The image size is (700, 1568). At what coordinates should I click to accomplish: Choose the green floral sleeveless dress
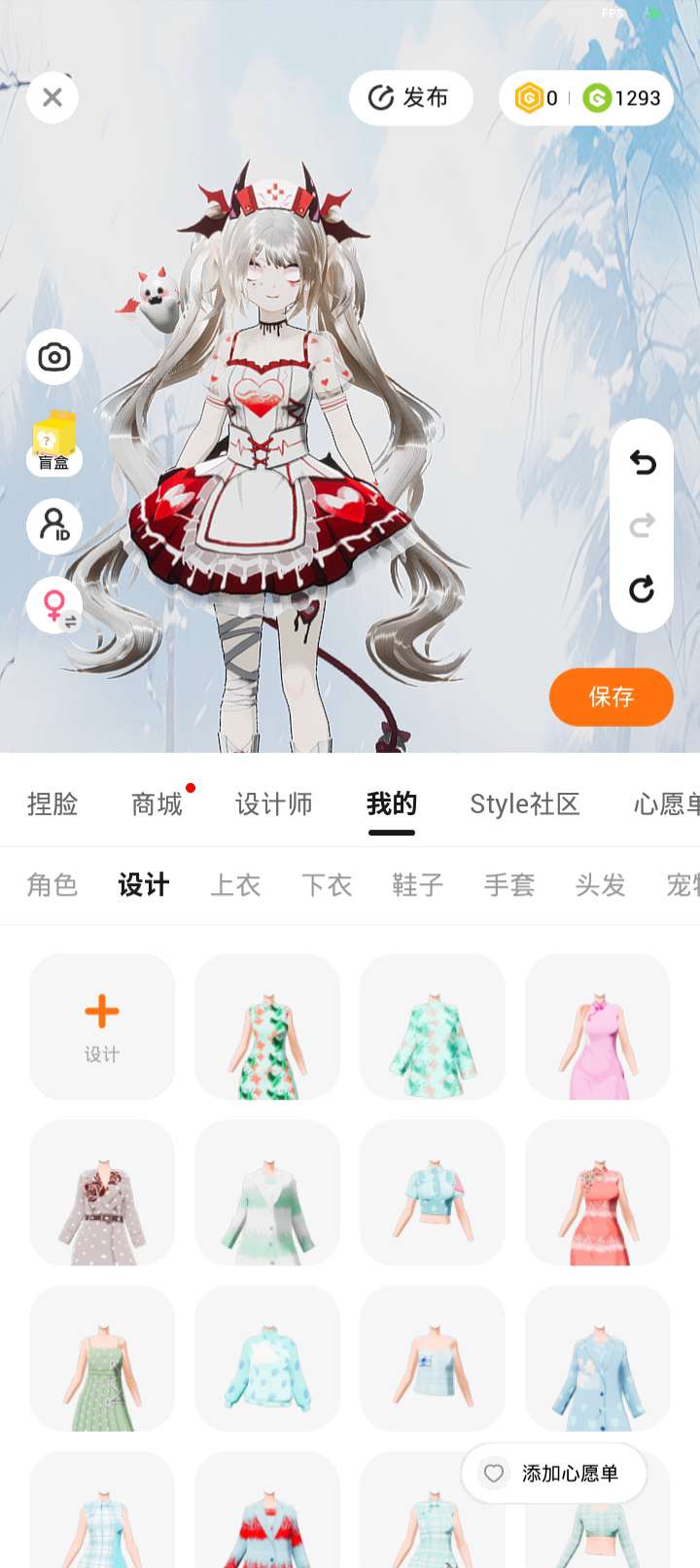[267, 1027]
